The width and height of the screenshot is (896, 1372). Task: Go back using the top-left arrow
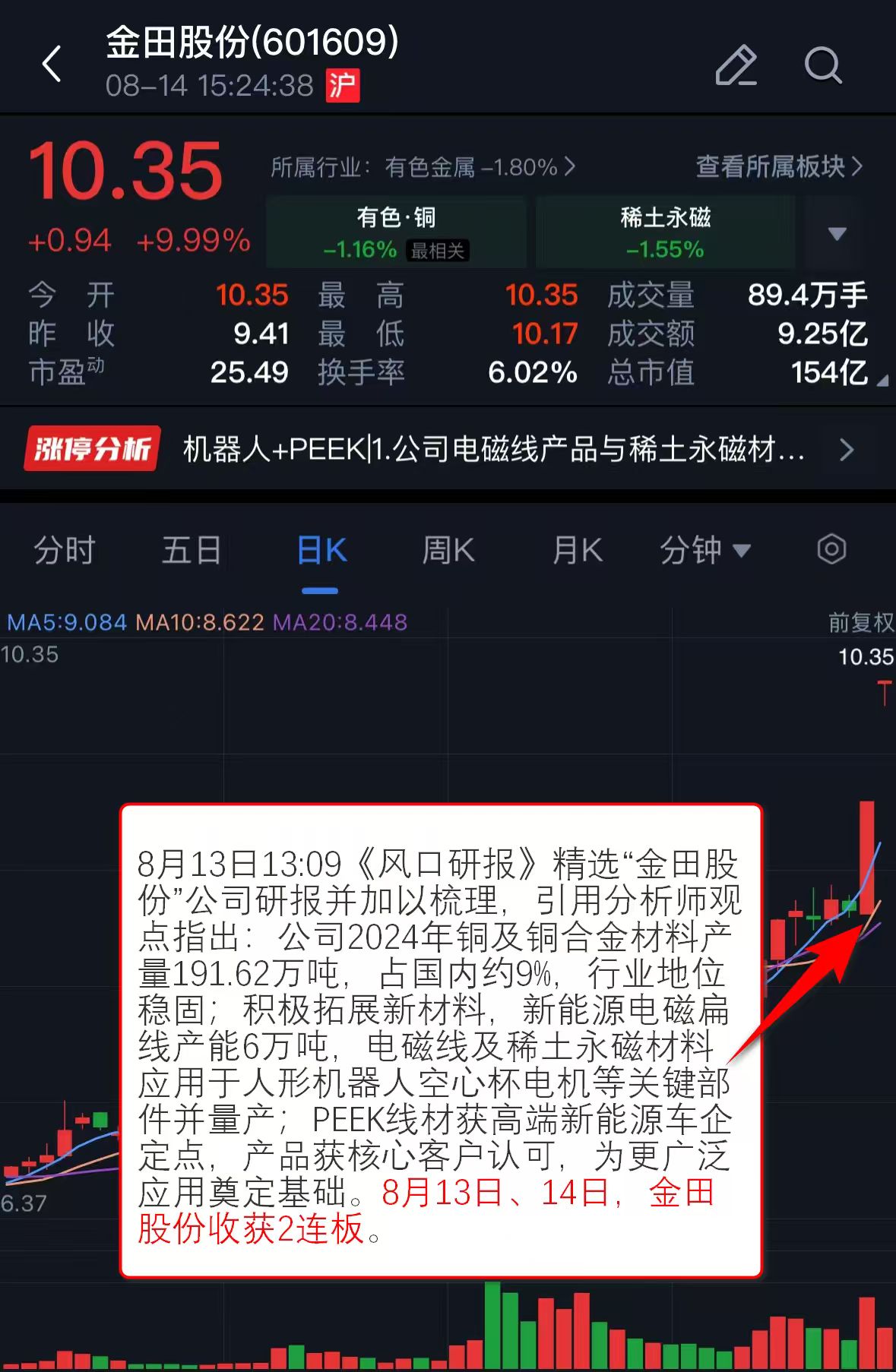pos(52,64)
